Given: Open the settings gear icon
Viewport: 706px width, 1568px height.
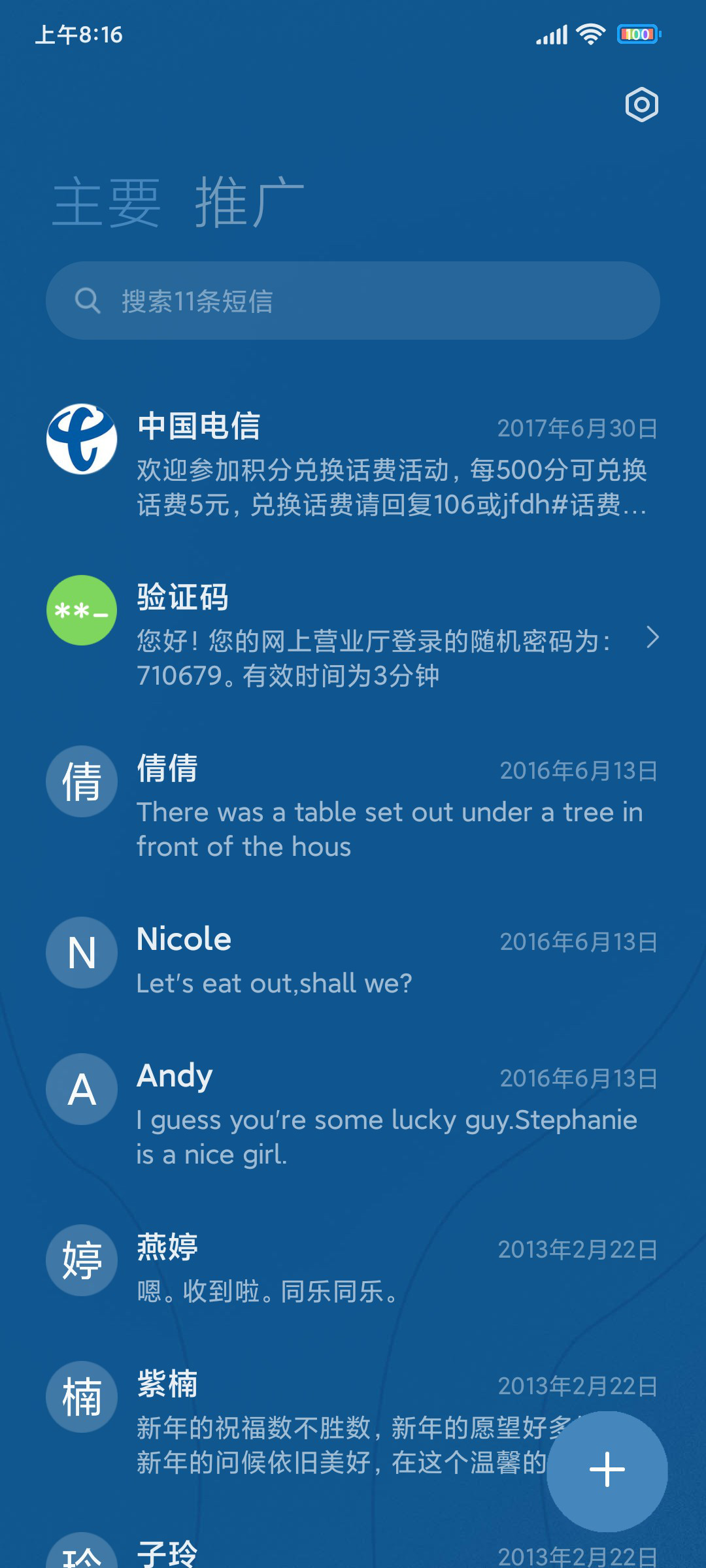Looking at the screenshot, I should [641, 105].
